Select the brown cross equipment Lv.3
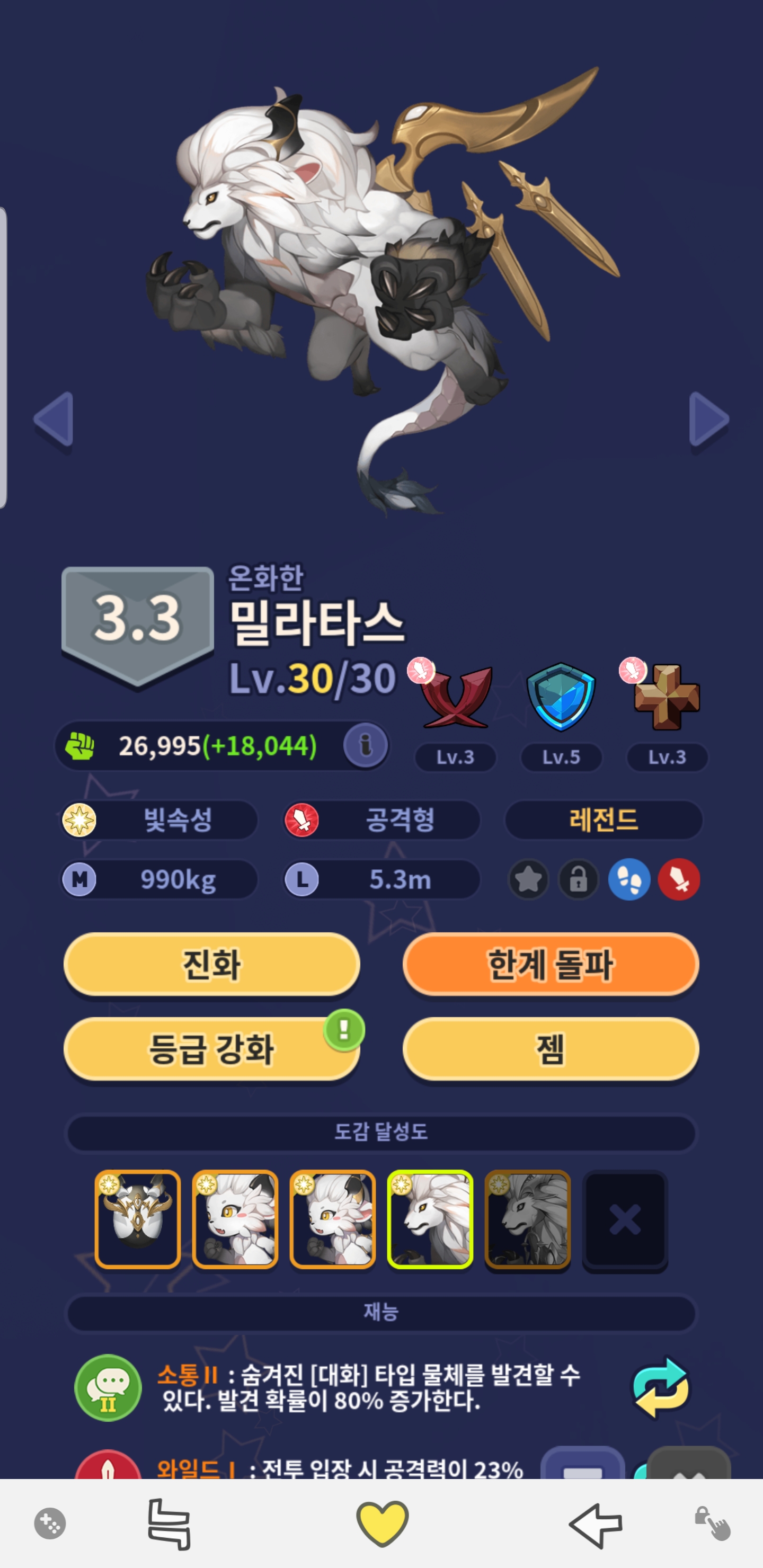 click(667, 698)
